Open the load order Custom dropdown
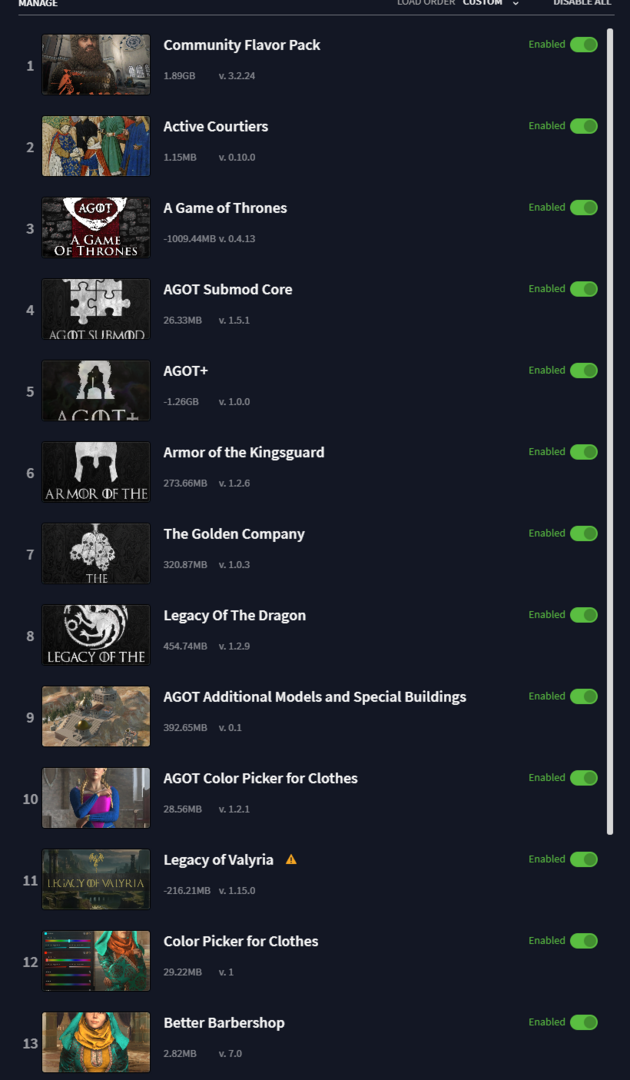Screen dimensions: 630x1080 [491, 3]
